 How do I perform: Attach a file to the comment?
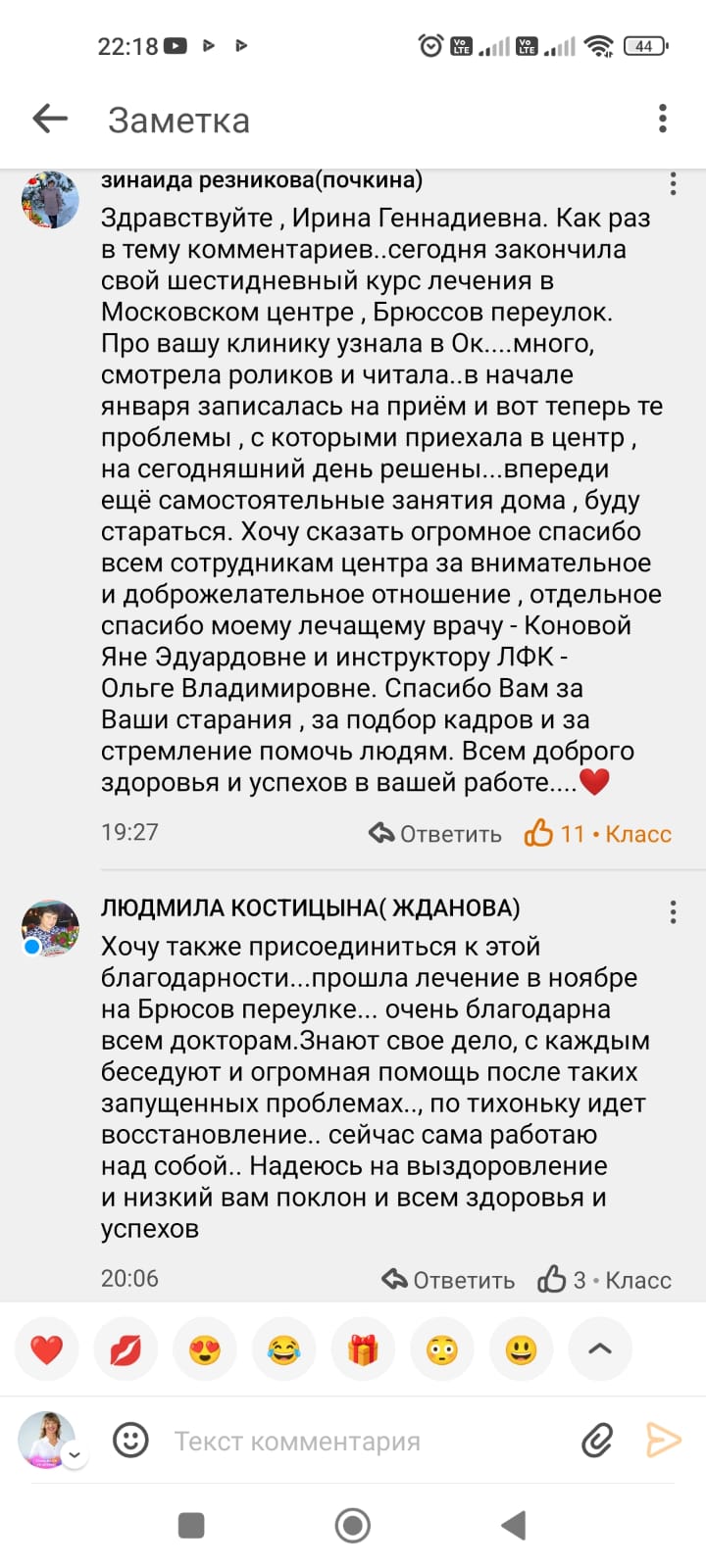click(597, 1440)
